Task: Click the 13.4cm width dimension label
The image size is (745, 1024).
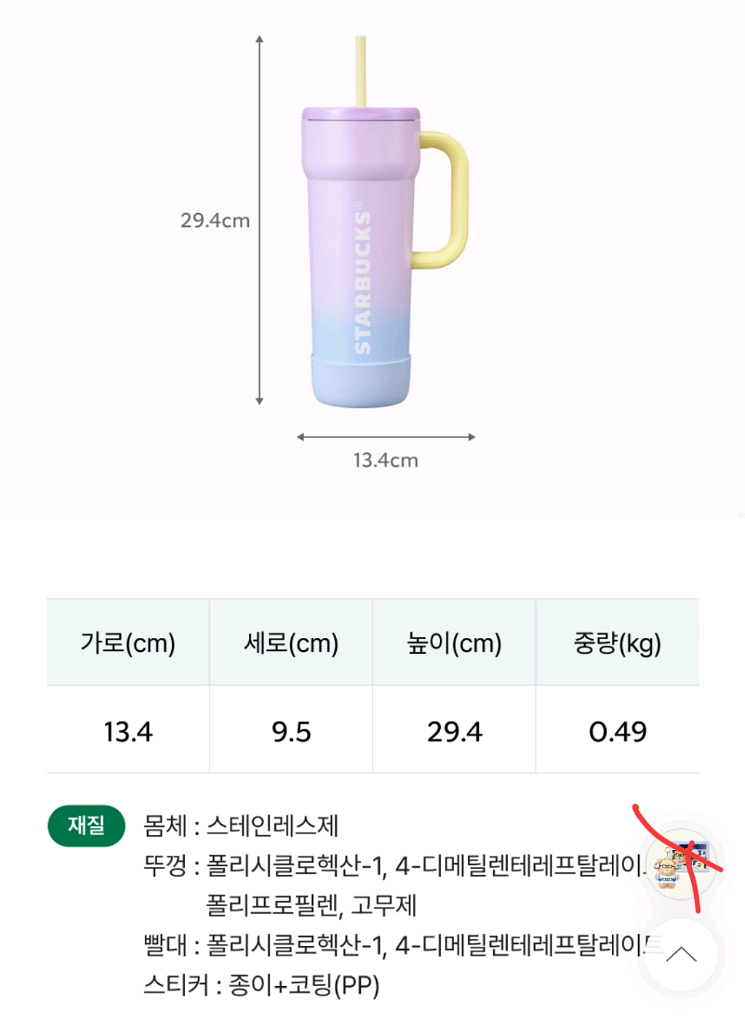Action: pos(383,461)
